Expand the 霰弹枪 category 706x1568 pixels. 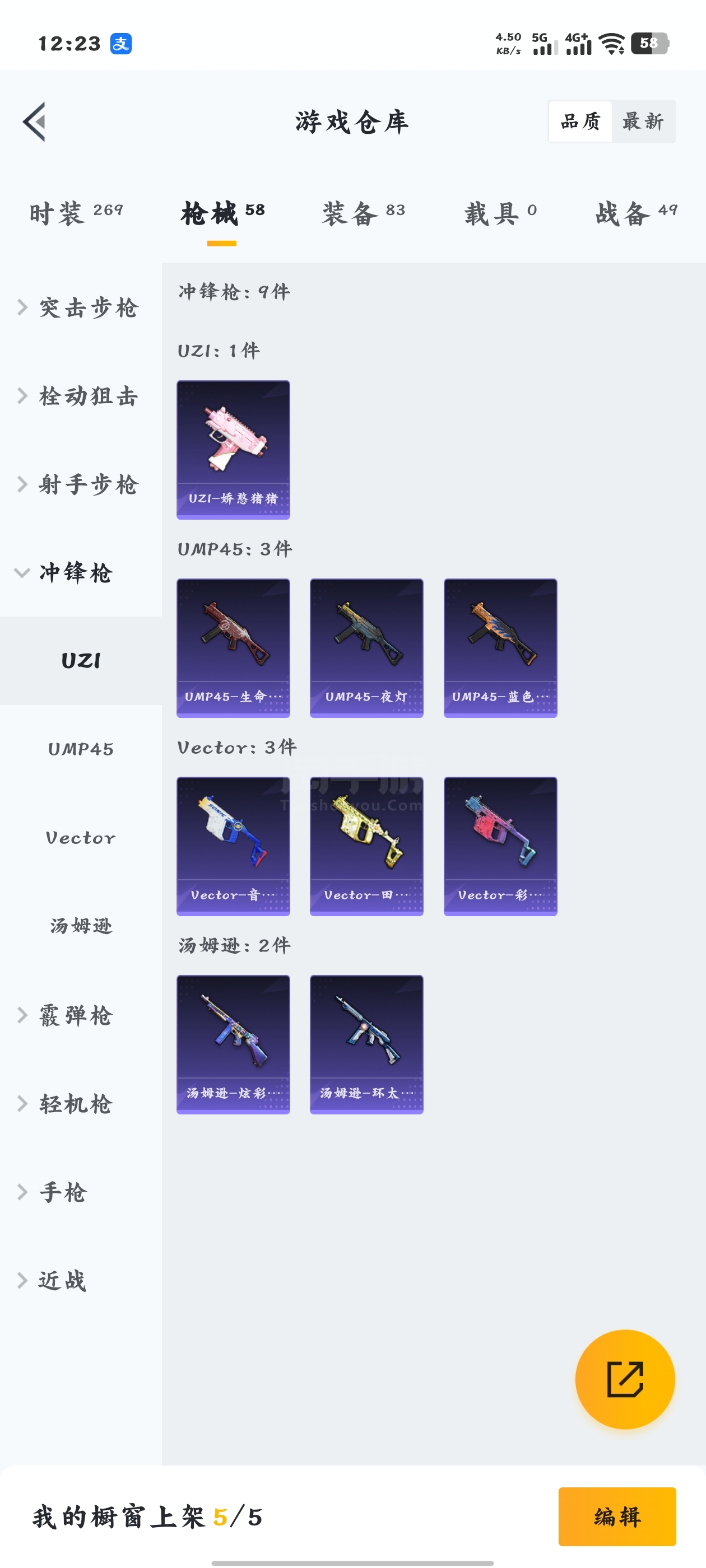[x=67, y=1015]
